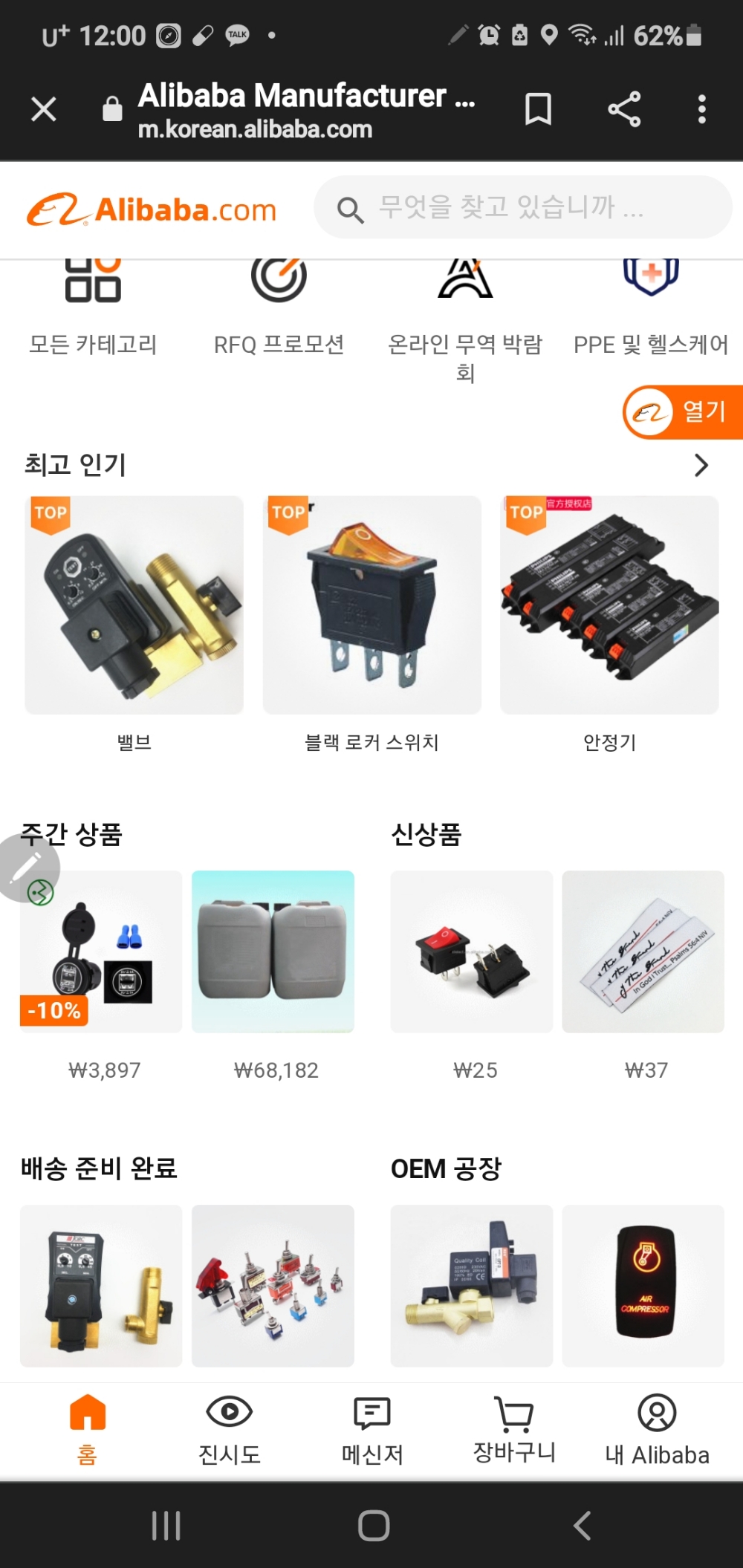Close the browser tab with X
The height and width of the screenshot is (1568, 743).
[x=44, y=110]
